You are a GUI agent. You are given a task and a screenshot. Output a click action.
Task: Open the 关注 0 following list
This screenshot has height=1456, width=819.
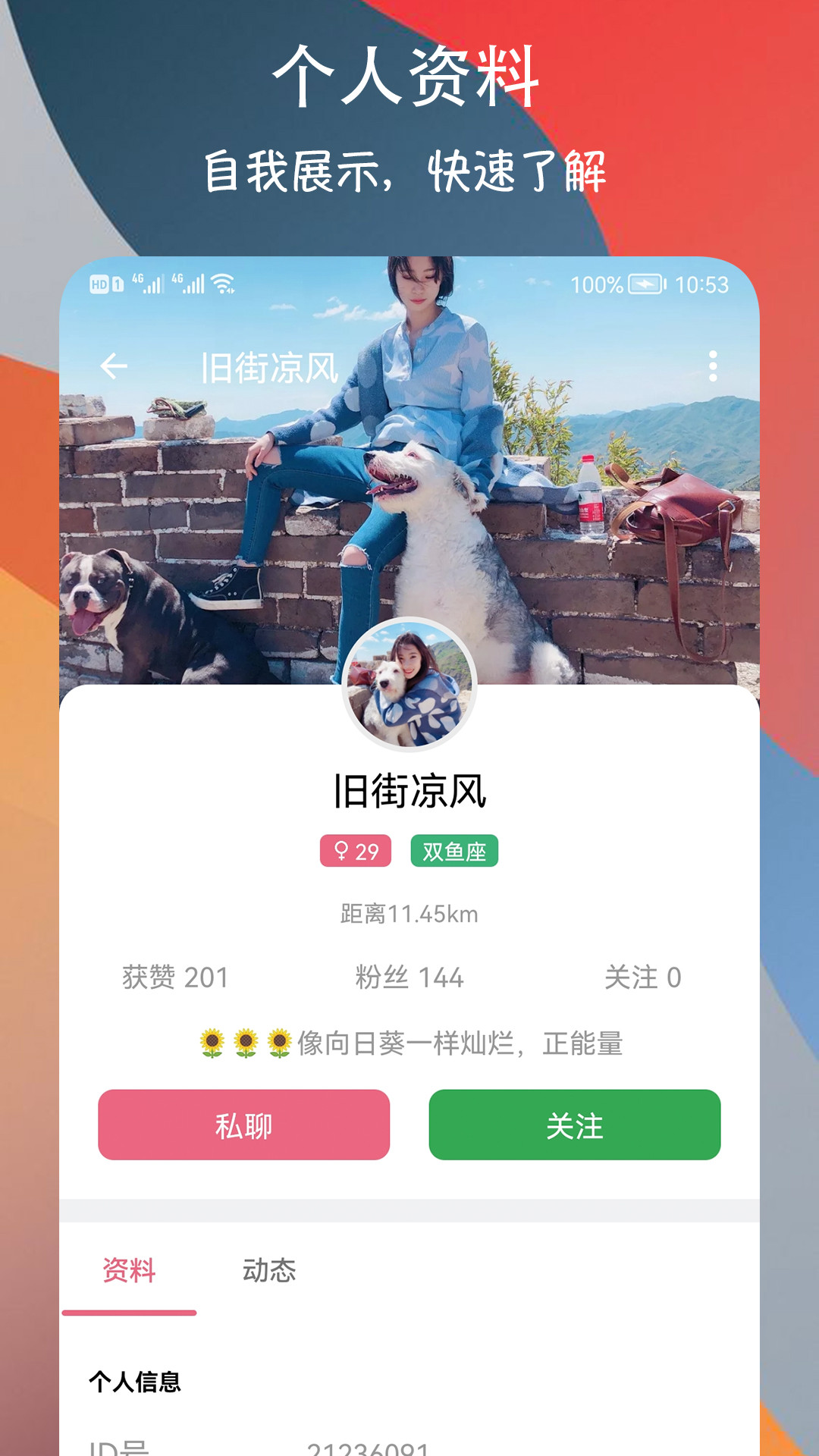[x=645, y=978]
